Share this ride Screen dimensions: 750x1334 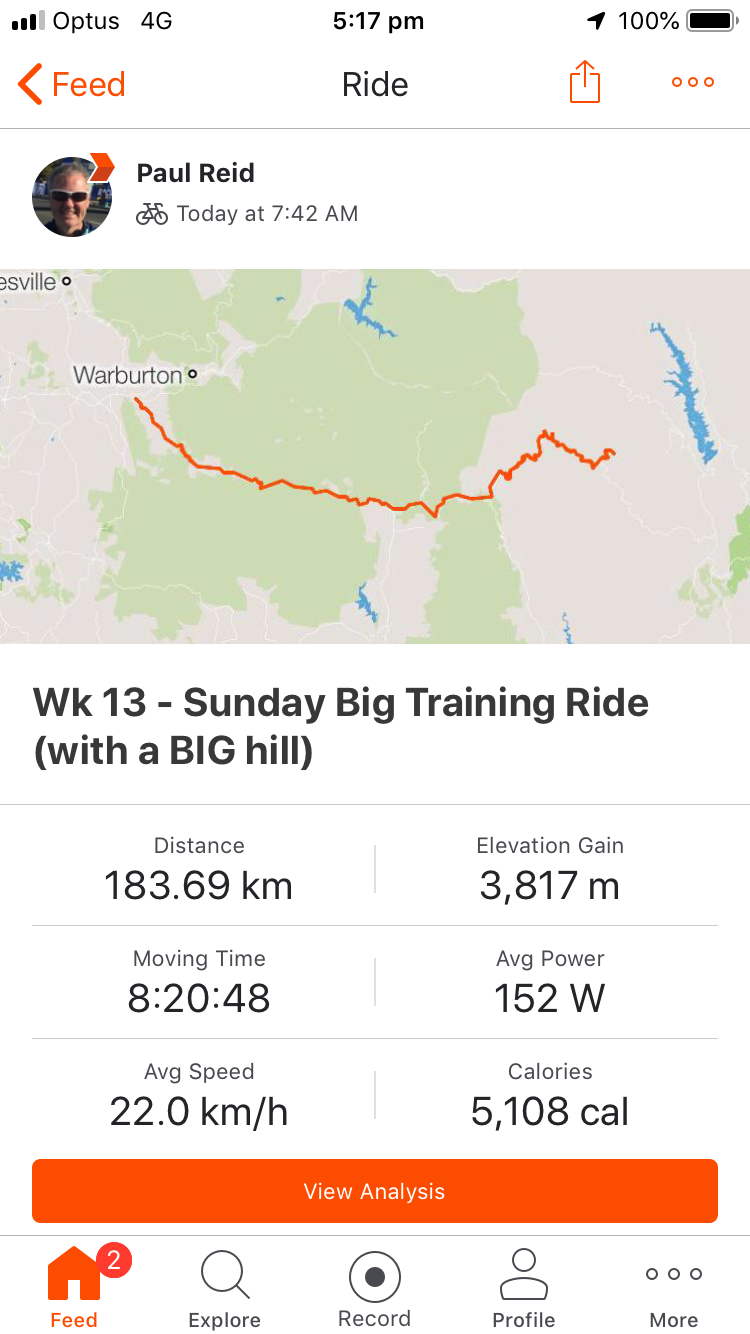coord(585,82)
